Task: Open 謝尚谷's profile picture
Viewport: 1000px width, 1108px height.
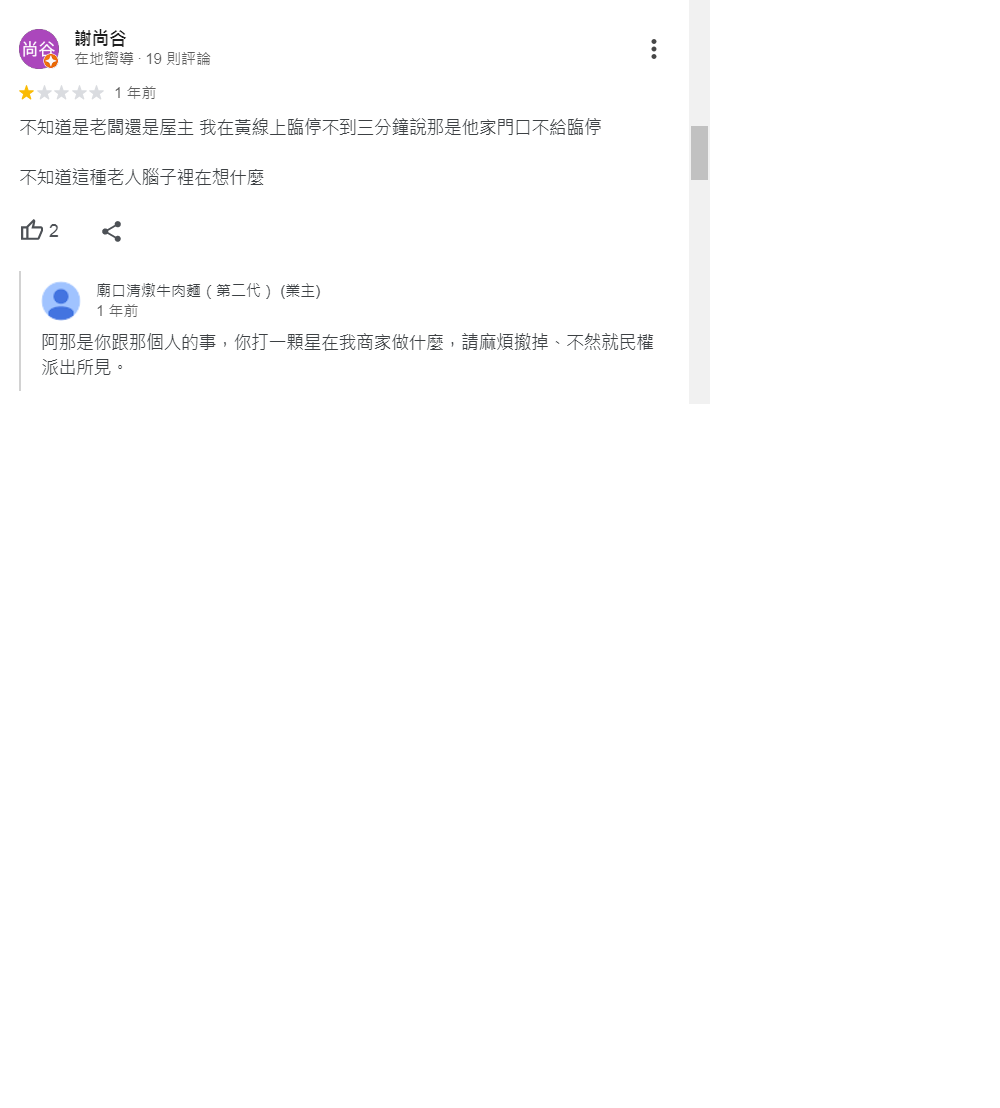Action: pos(39,49)
